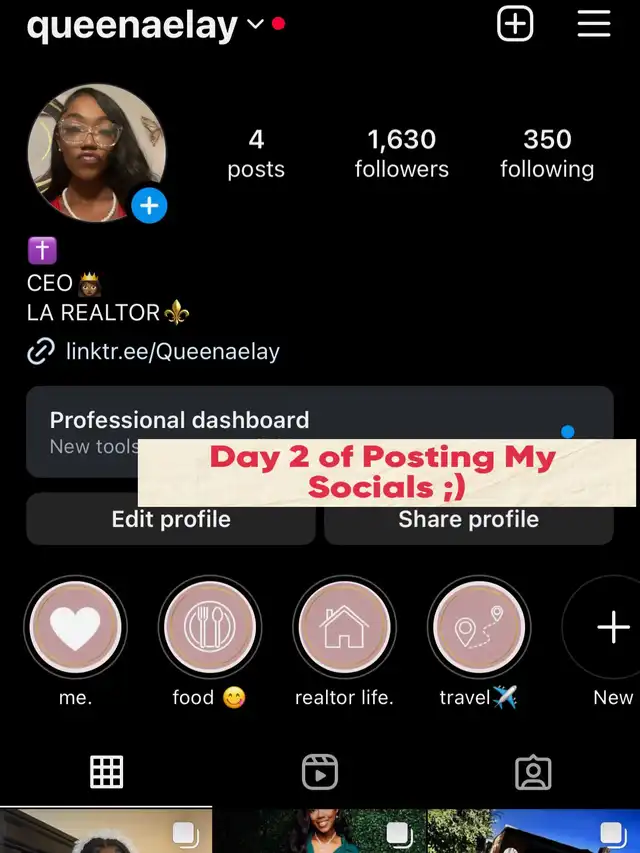The image size is (640, 853).
Task: Add a story from the profile picture
Action: click(x=149, y=206)
